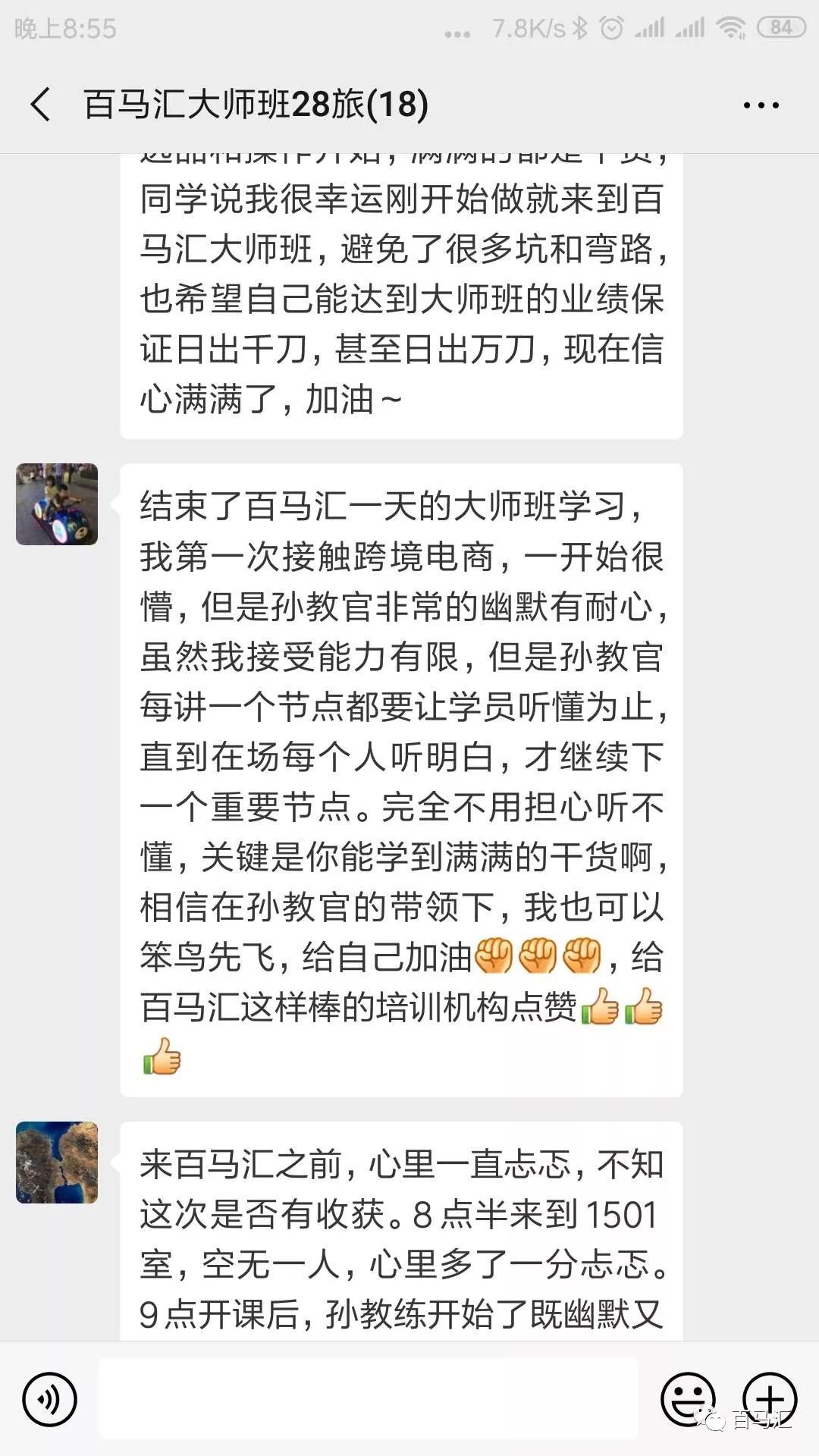Switch to voice message input

coord(50,1398)
